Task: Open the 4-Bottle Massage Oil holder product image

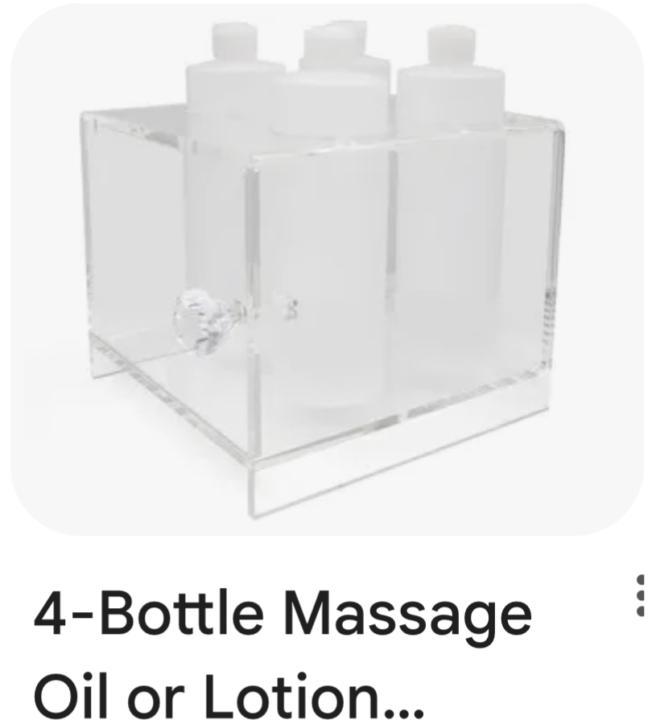Action: tap(326, 270)
